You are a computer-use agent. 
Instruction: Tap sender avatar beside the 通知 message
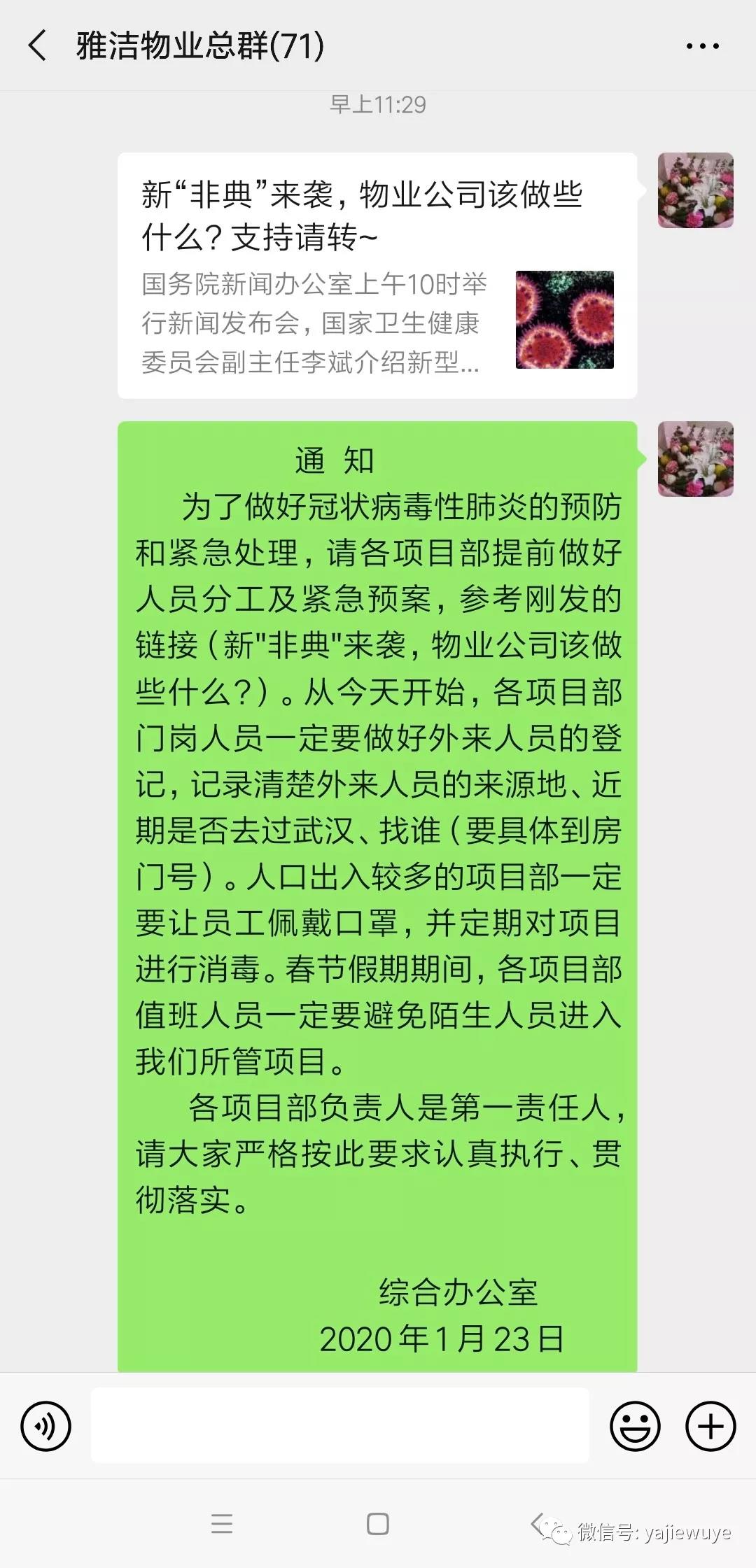click(695, 459)
